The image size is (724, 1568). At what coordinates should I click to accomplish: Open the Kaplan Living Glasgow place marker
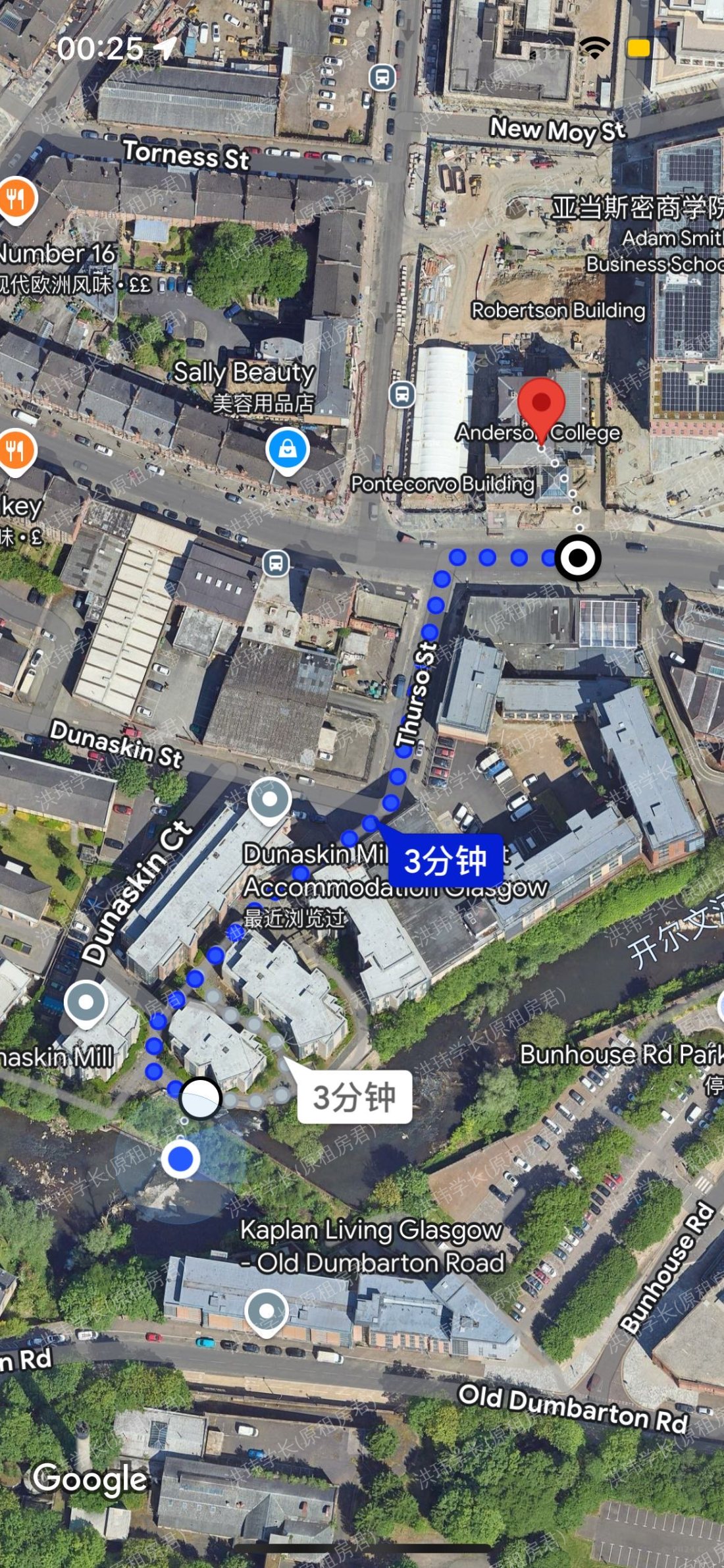click(266, 1312)
